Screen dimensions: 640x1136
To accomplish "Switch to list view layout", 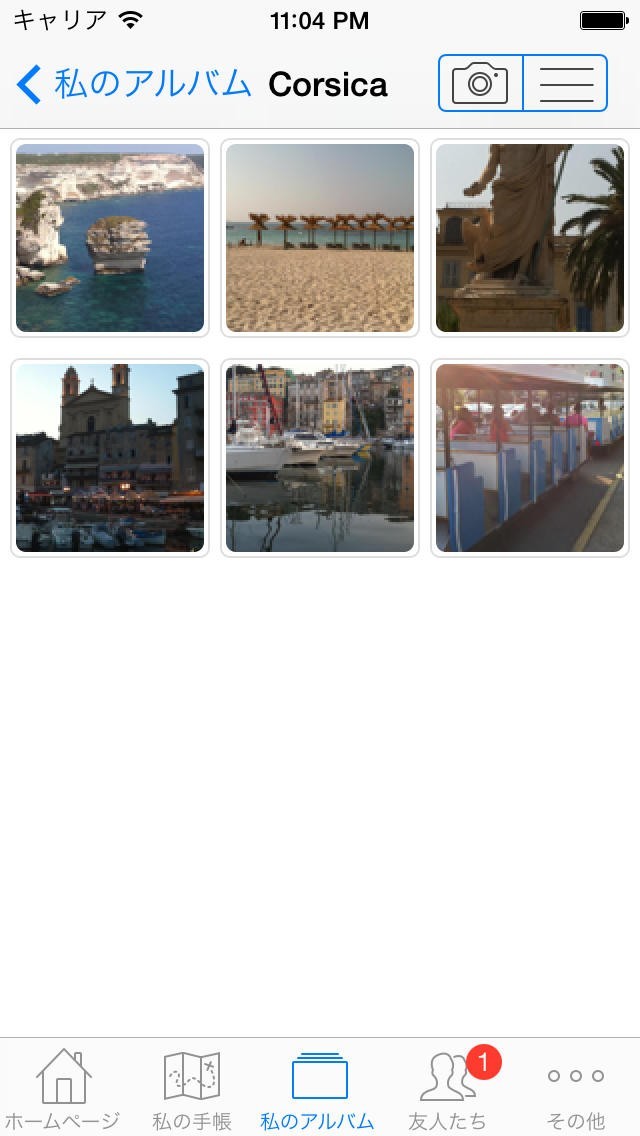I will [x=566, y=83].
